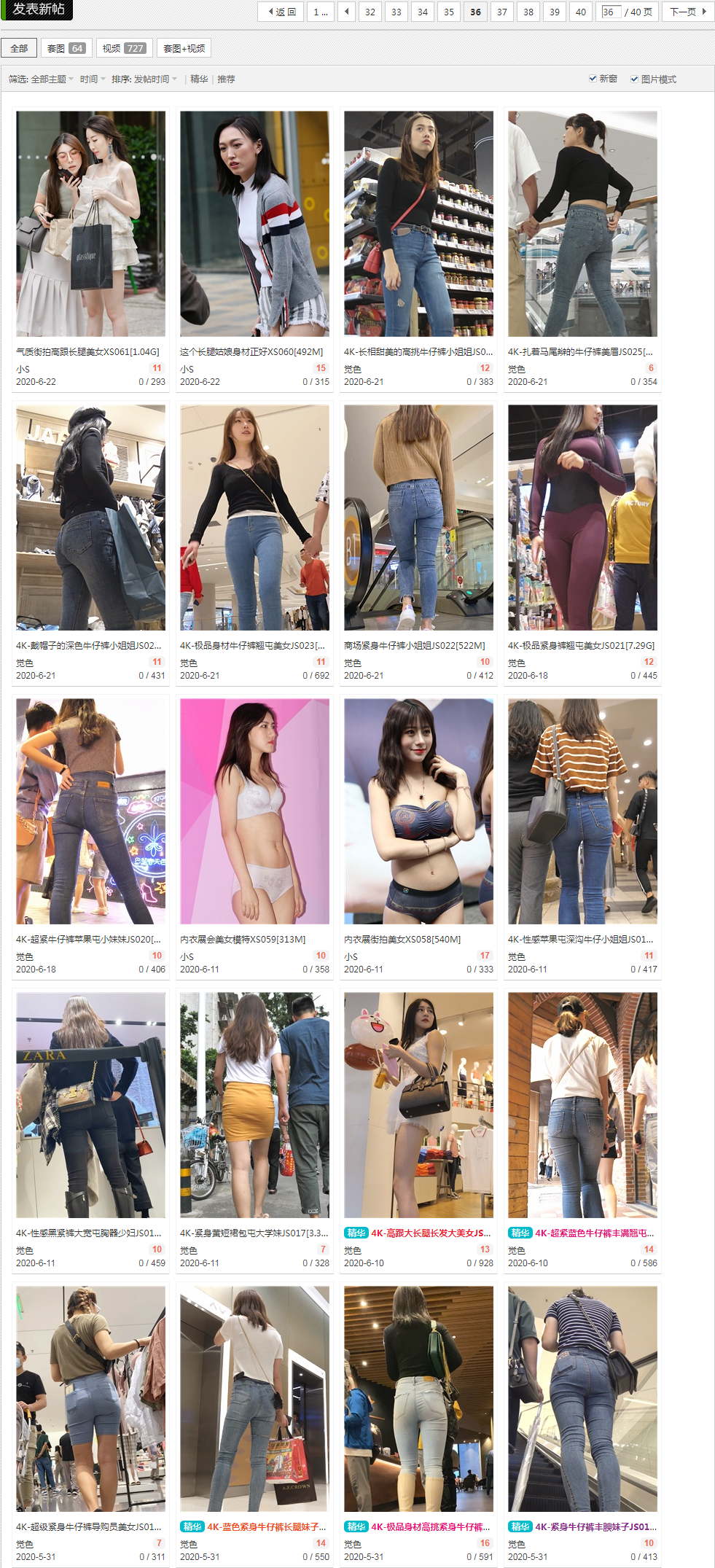Image resolution: width=715 pixels, height=1568 pixels.
Task: Expand the 时间 filter dropdown
Action: (x=92, y=79)
